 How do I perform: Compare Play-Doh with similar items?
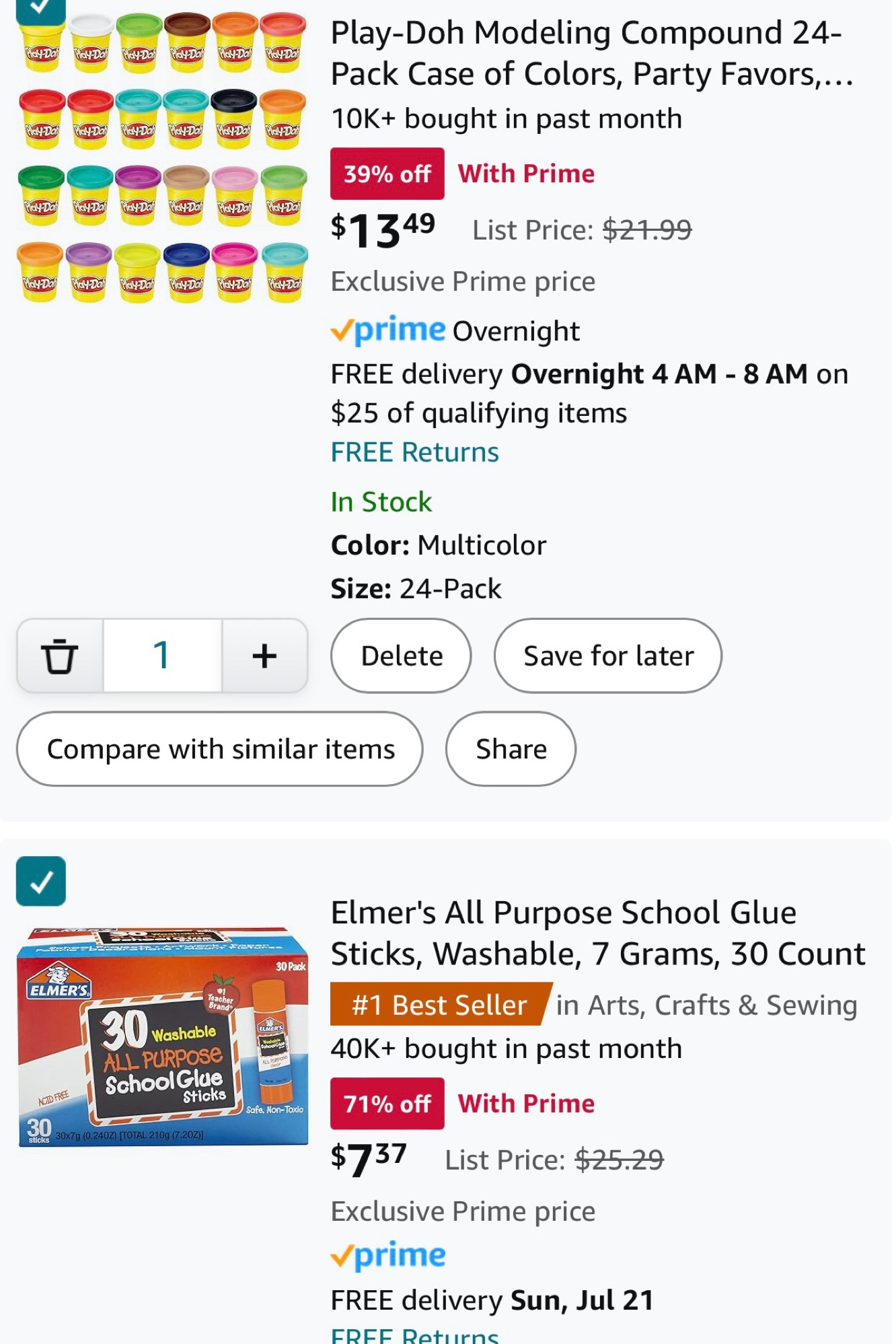219,748
